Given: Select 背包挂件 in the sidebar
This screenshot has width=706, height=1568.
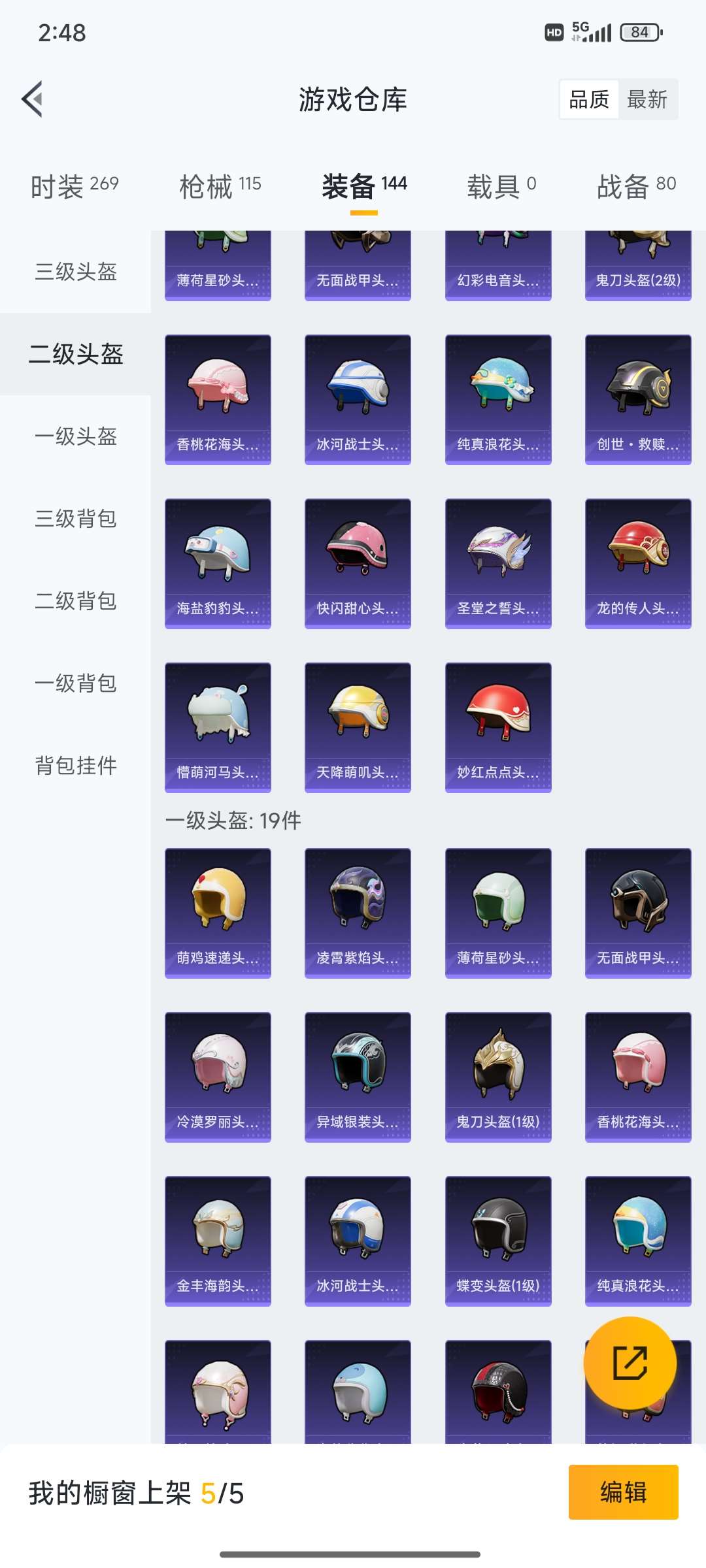Looking at the screenshot, I should pos(76,766).
